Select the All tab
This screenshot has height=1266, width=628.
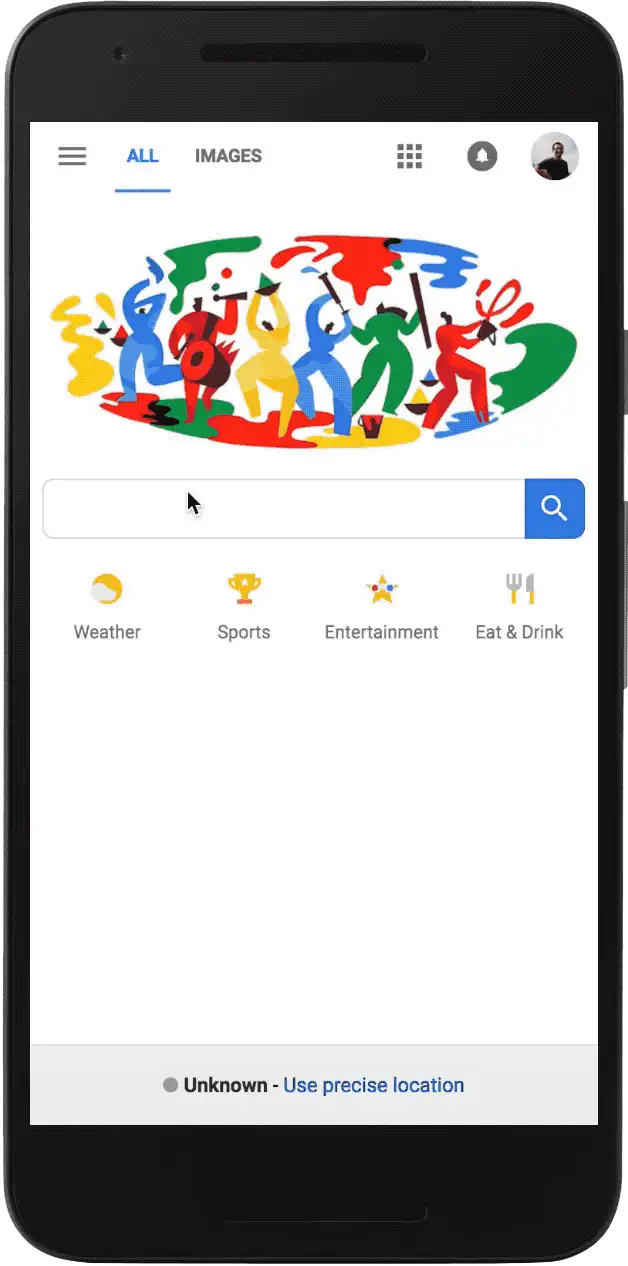[142, 156]
